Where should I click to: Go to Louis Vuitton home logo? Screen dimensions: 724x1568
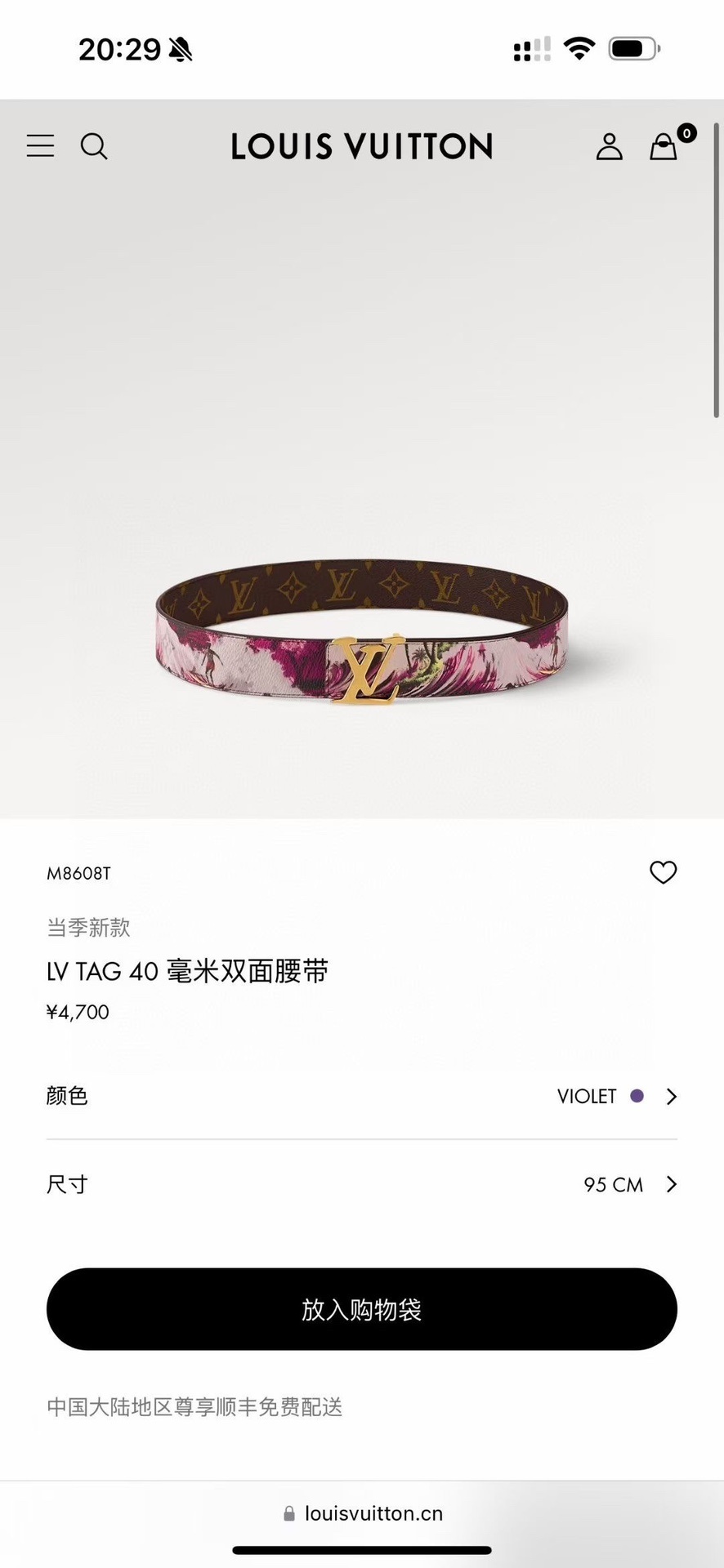pos(362,147)
